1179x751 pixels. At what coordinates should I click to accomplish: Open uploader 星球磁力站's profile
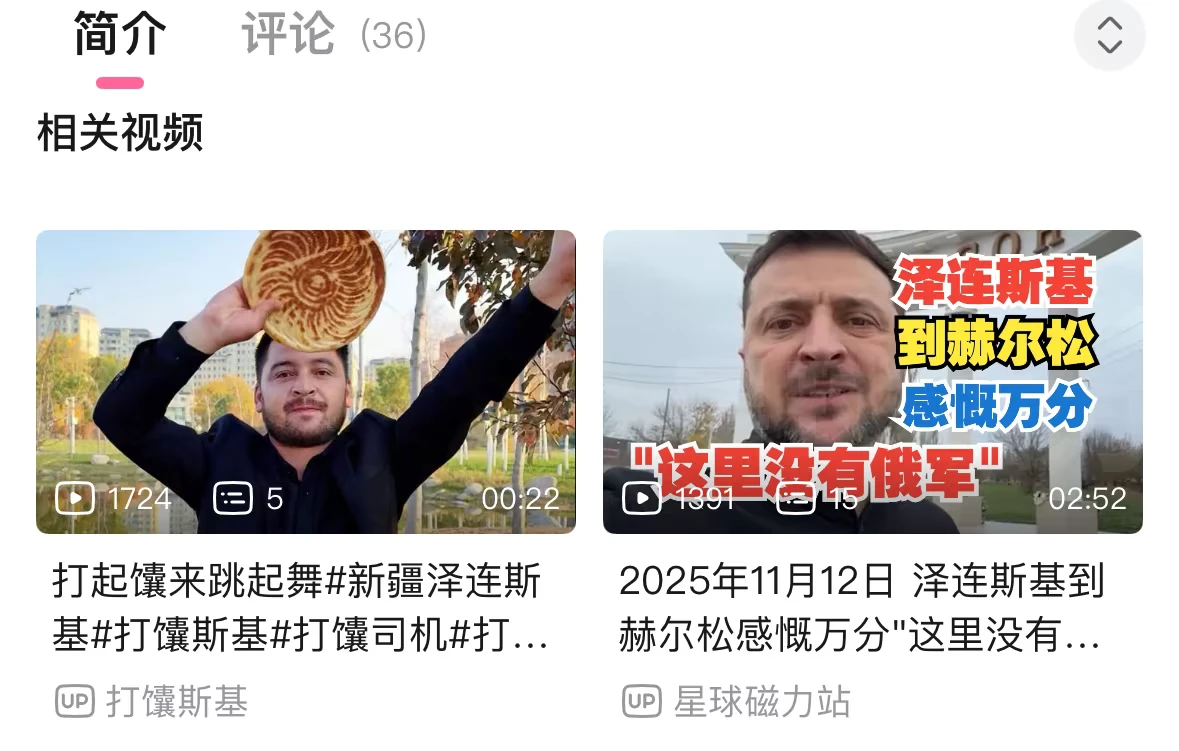(761, 701)
